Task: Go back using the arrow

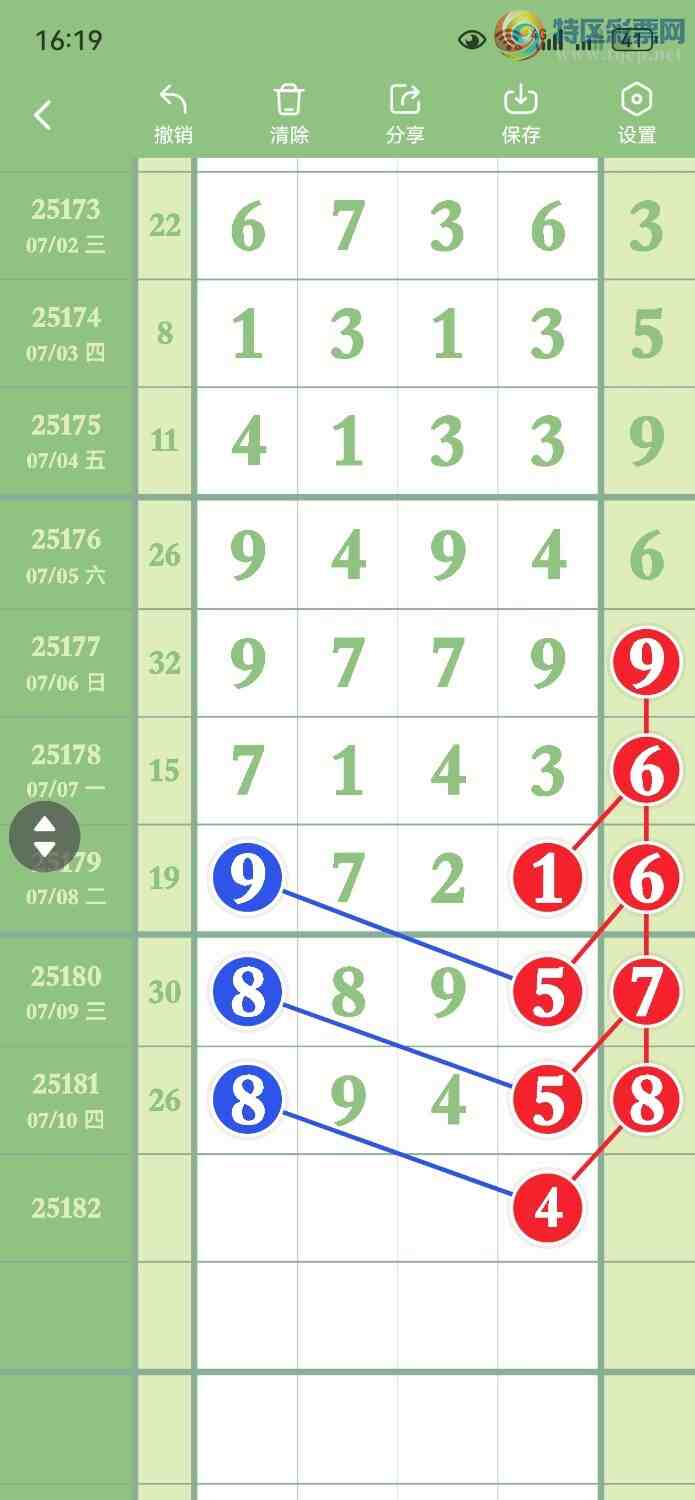Action: tap(42, 115)
